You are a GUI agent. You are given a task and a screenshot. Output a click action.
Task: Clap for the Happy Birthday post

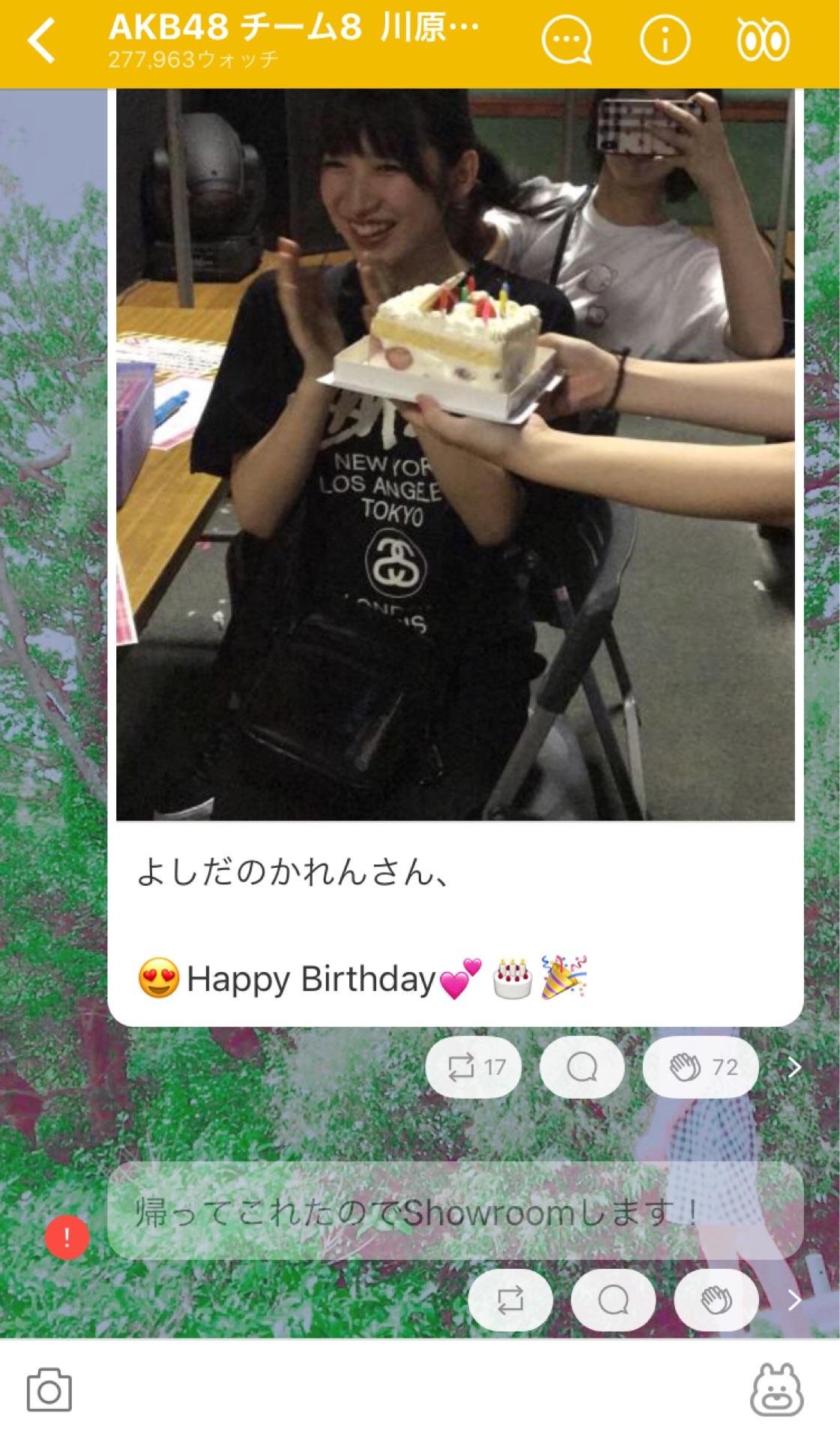coord(701,1067)
